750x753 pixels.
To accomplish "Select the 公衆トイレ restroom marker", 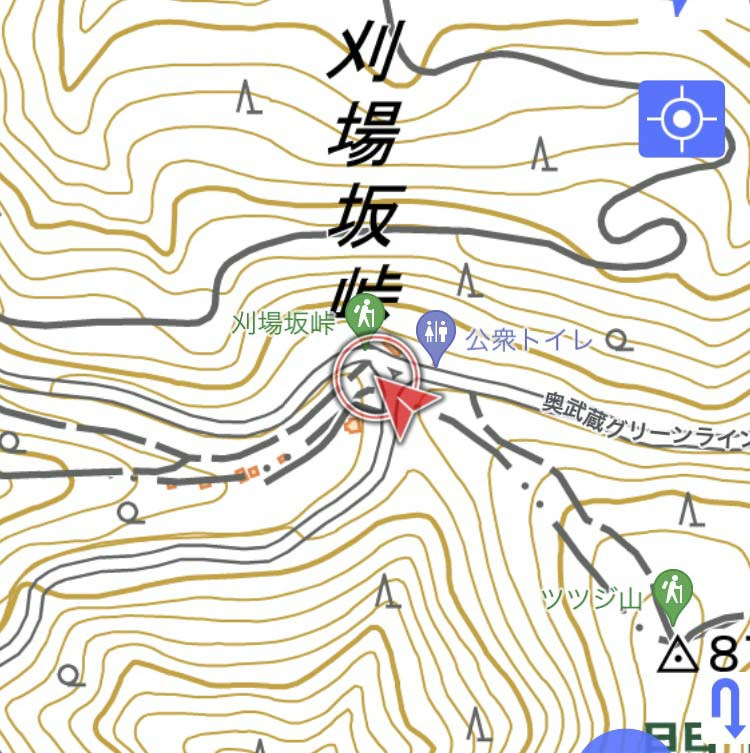I will 436,328.
